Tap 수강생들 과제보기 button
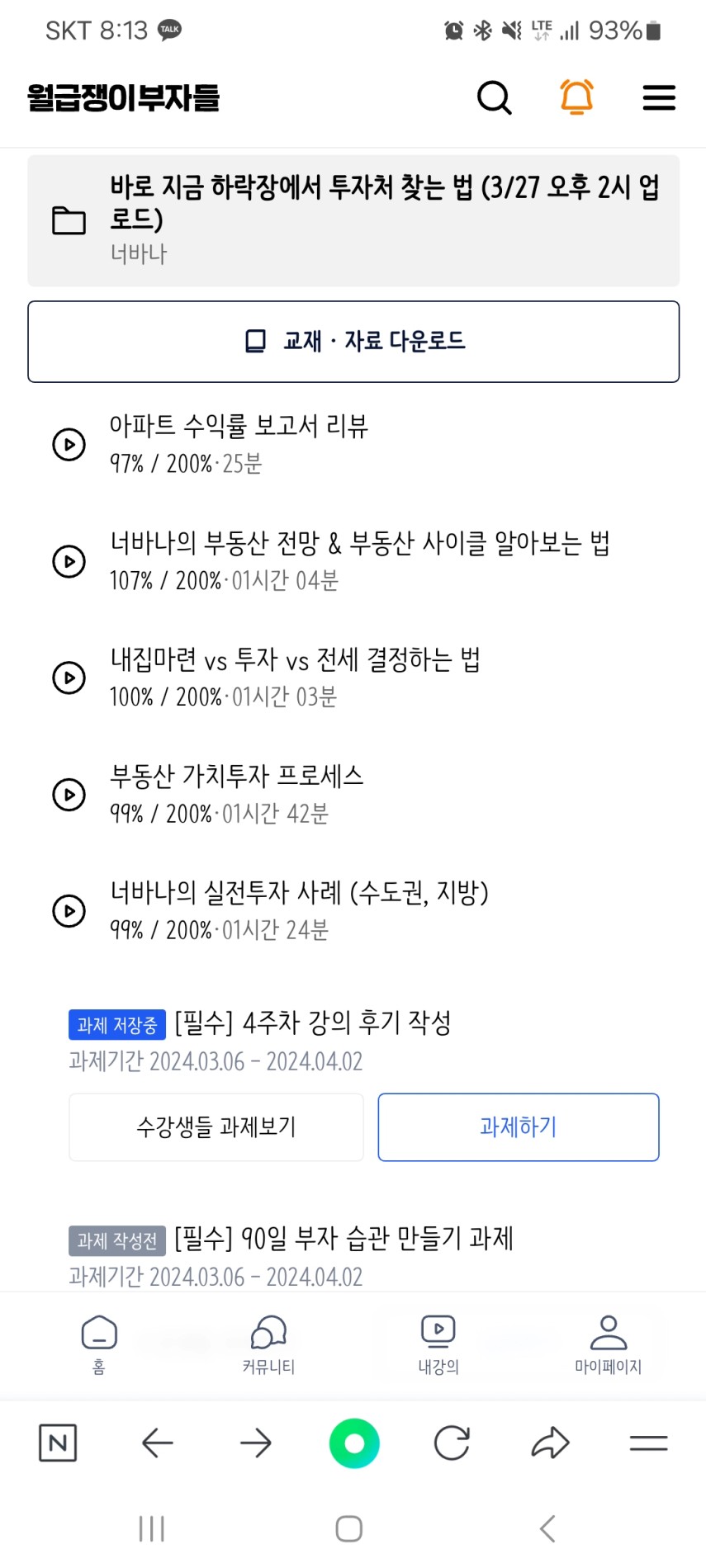 (x=216, y=1127)
